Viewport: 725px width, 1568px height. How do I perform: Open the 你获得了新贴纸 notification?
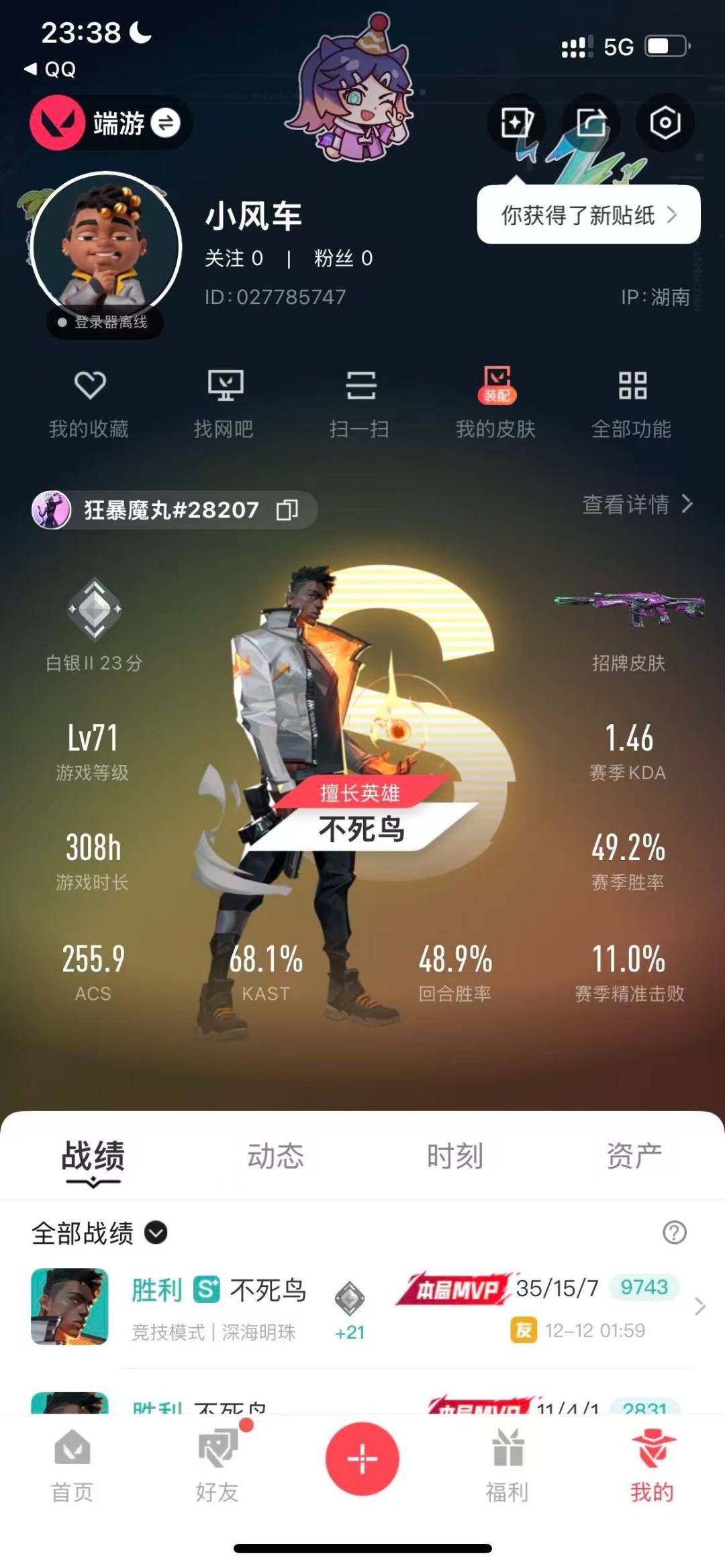coord(588,215)
